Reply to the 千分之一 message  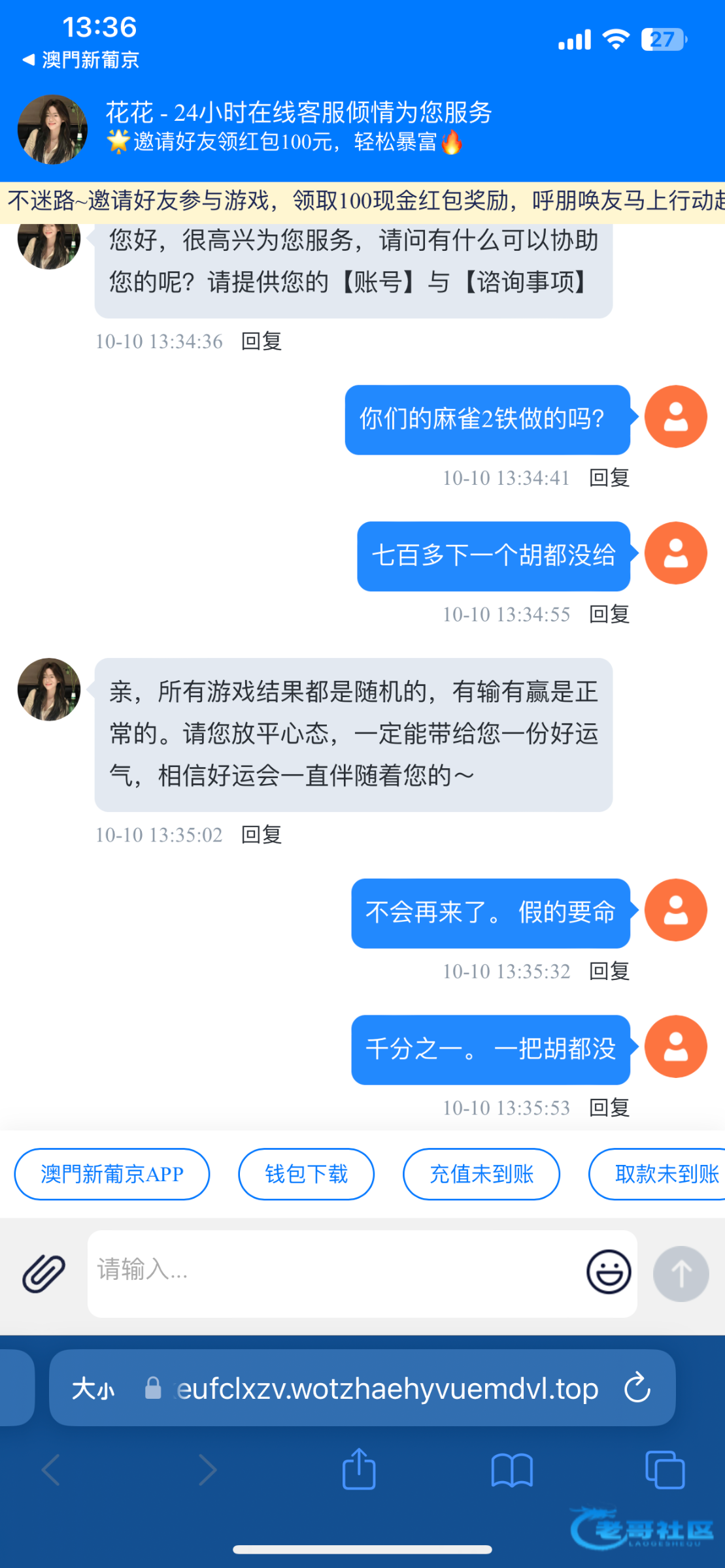(609, 1107)
